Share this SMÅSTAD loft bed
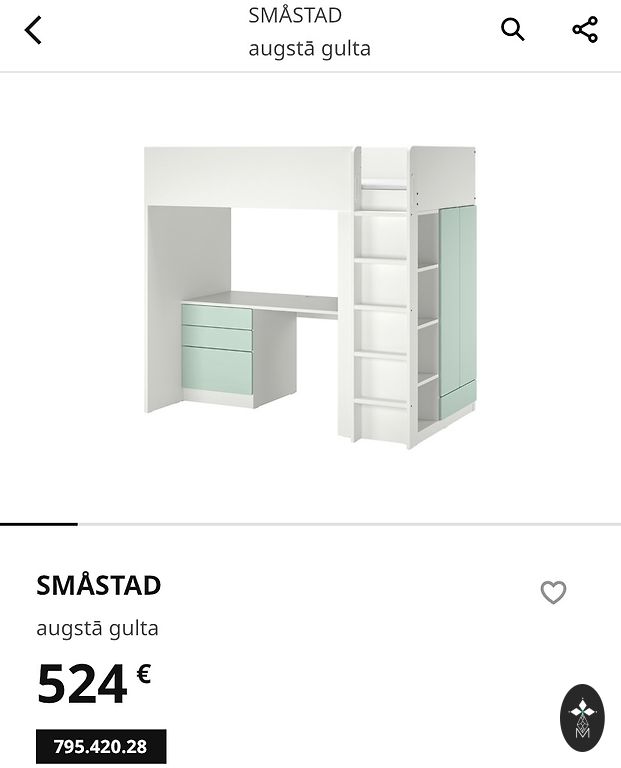 point(585,30)
